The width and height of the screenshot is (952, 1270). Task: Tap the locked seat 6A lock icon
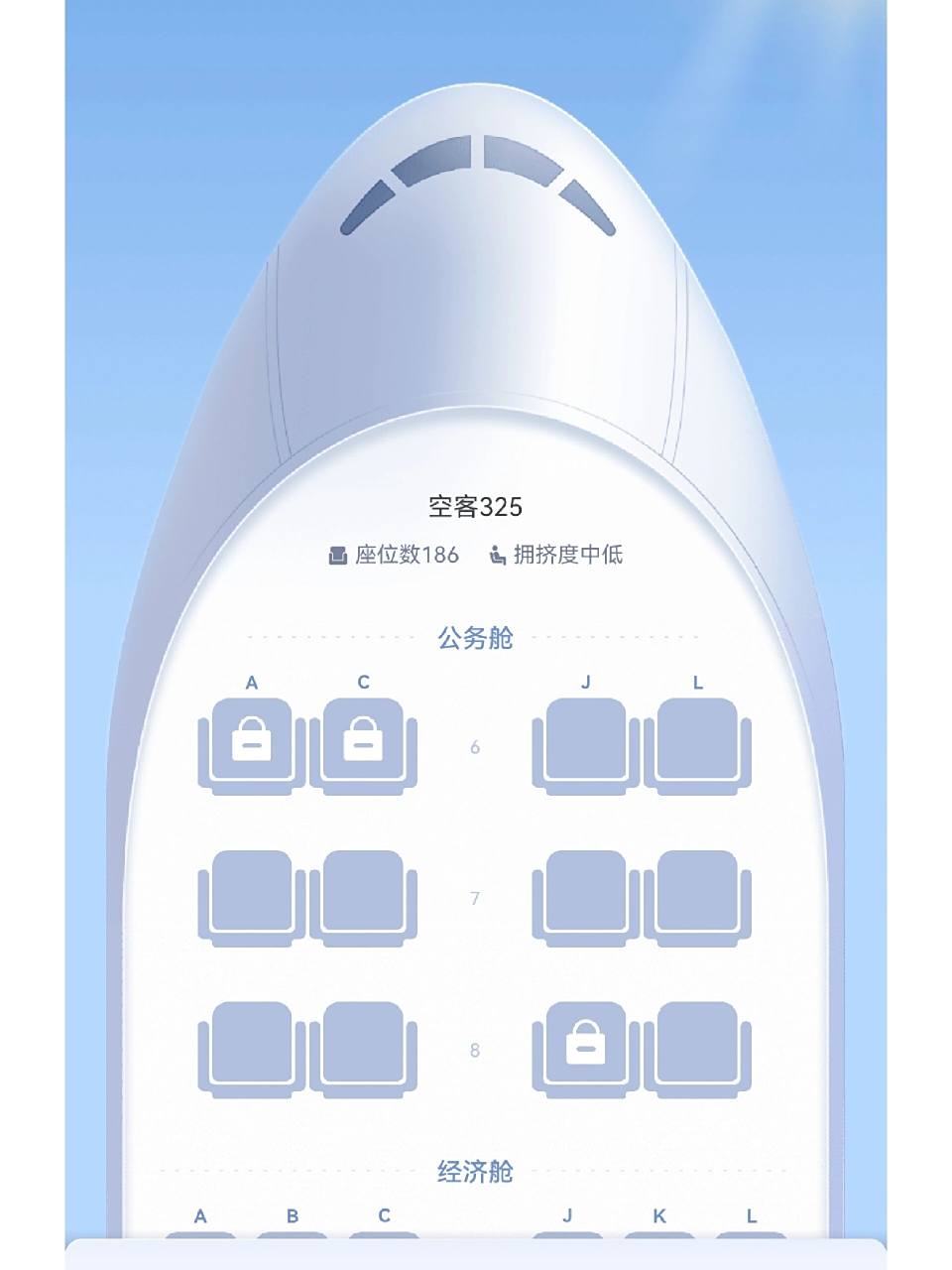click(251, 742)
